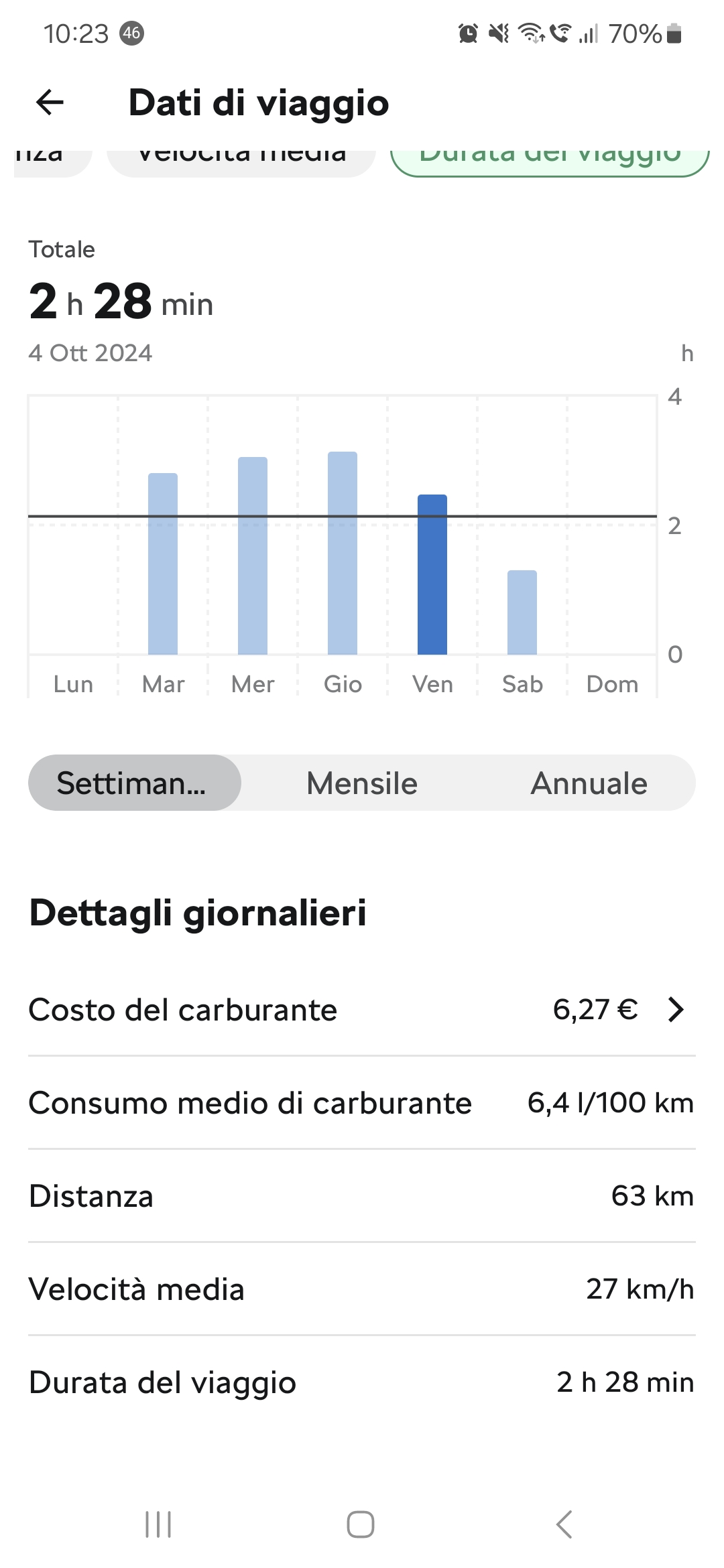Viewport: 724px width, 1568px height.
Task: Open recent apps from navigation bar
Action: pos(158,1524)
